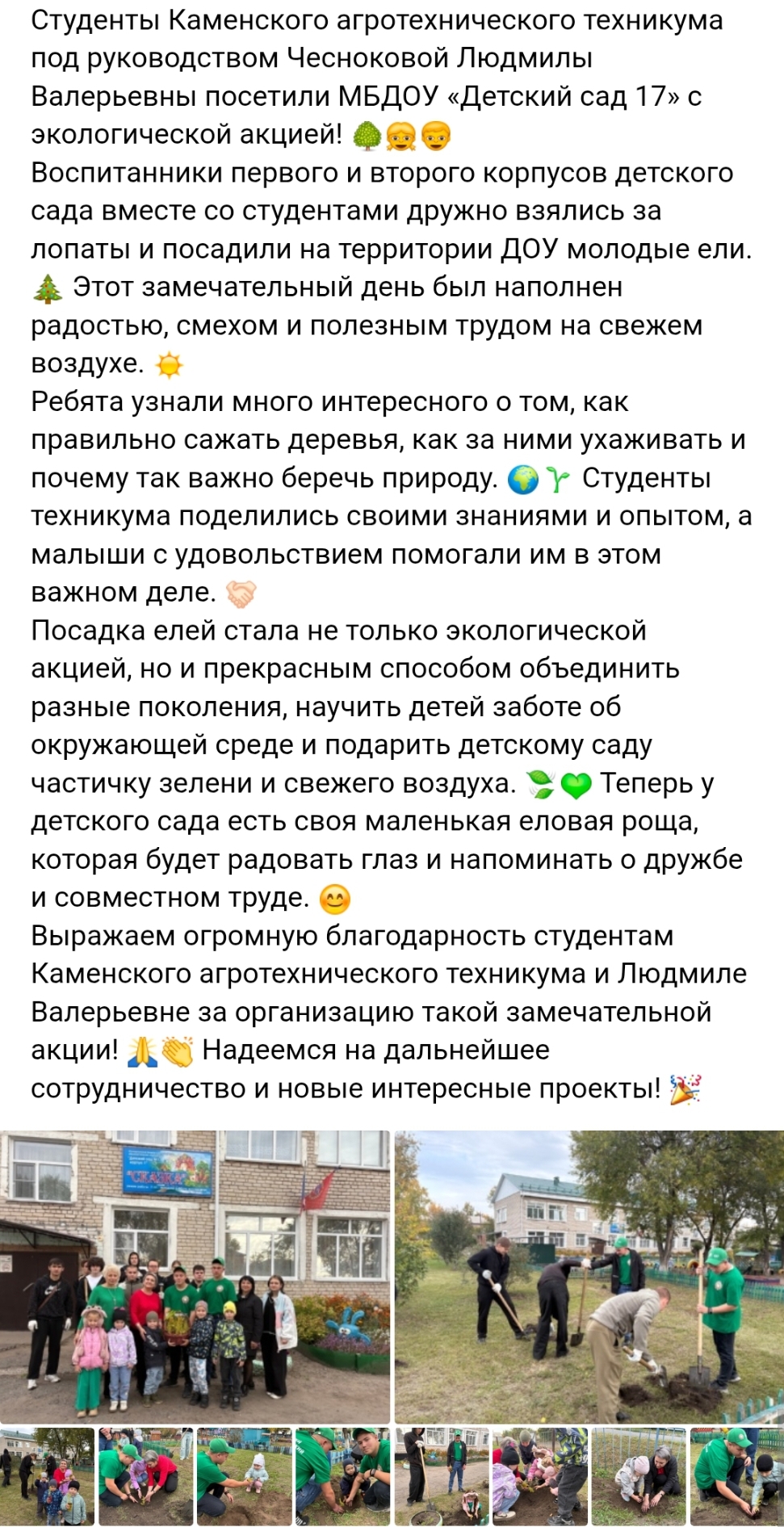Open thumbnail of kids in colorful jackets planting
784x1527 pixels.
(x=540, y=1476)
